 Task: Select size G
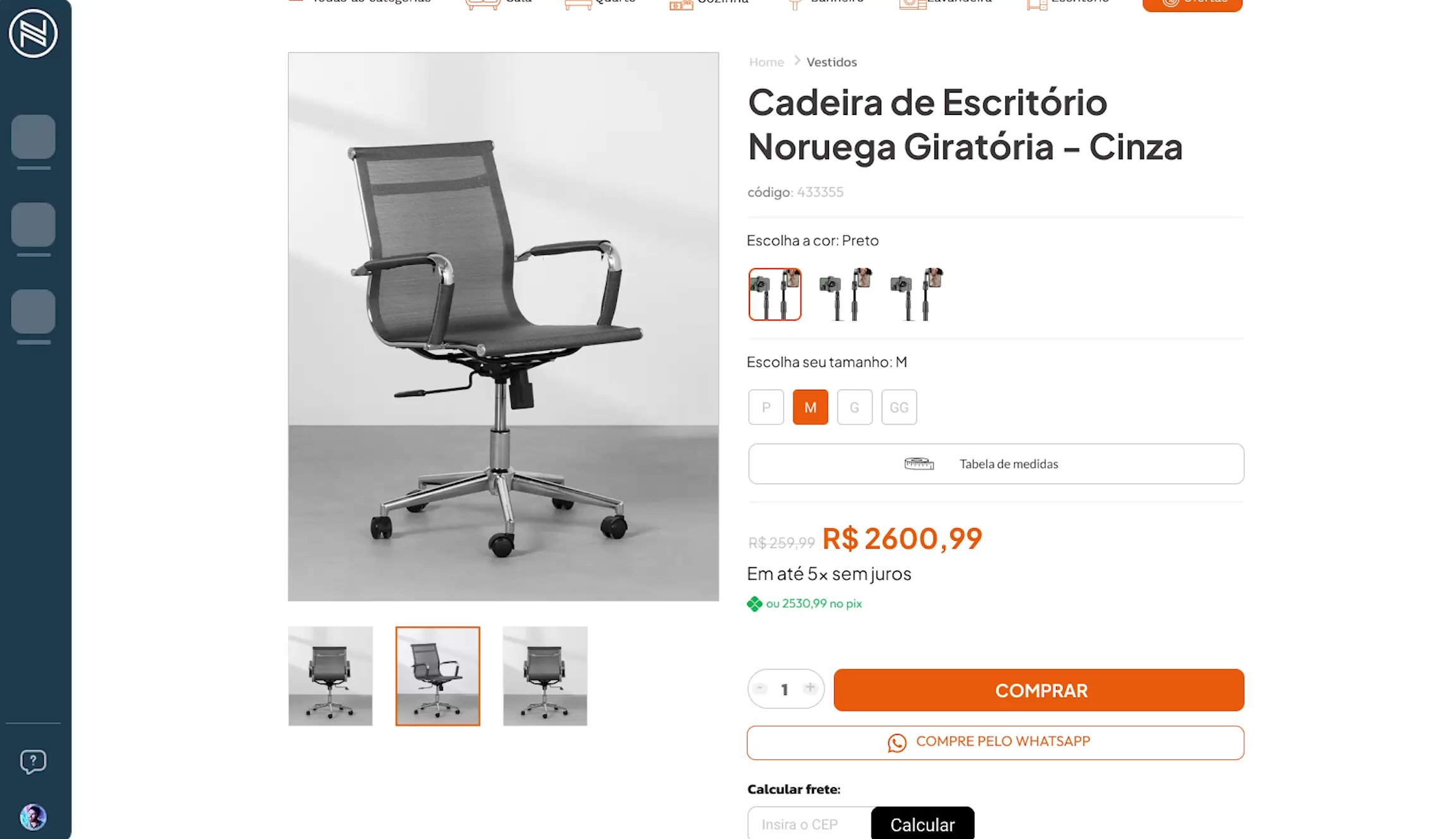[854, 407]
